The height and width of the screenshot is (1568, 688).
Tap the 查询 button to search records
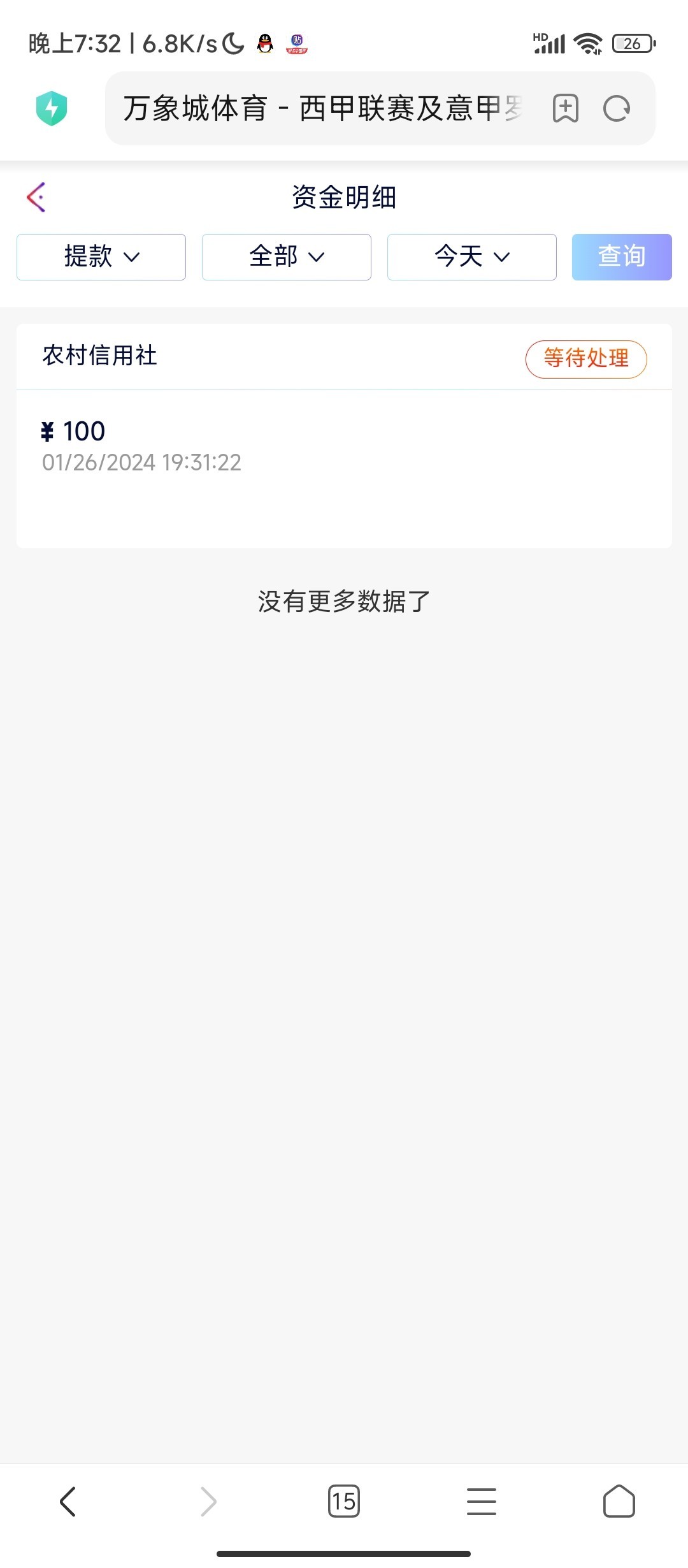tap(622, 257)
